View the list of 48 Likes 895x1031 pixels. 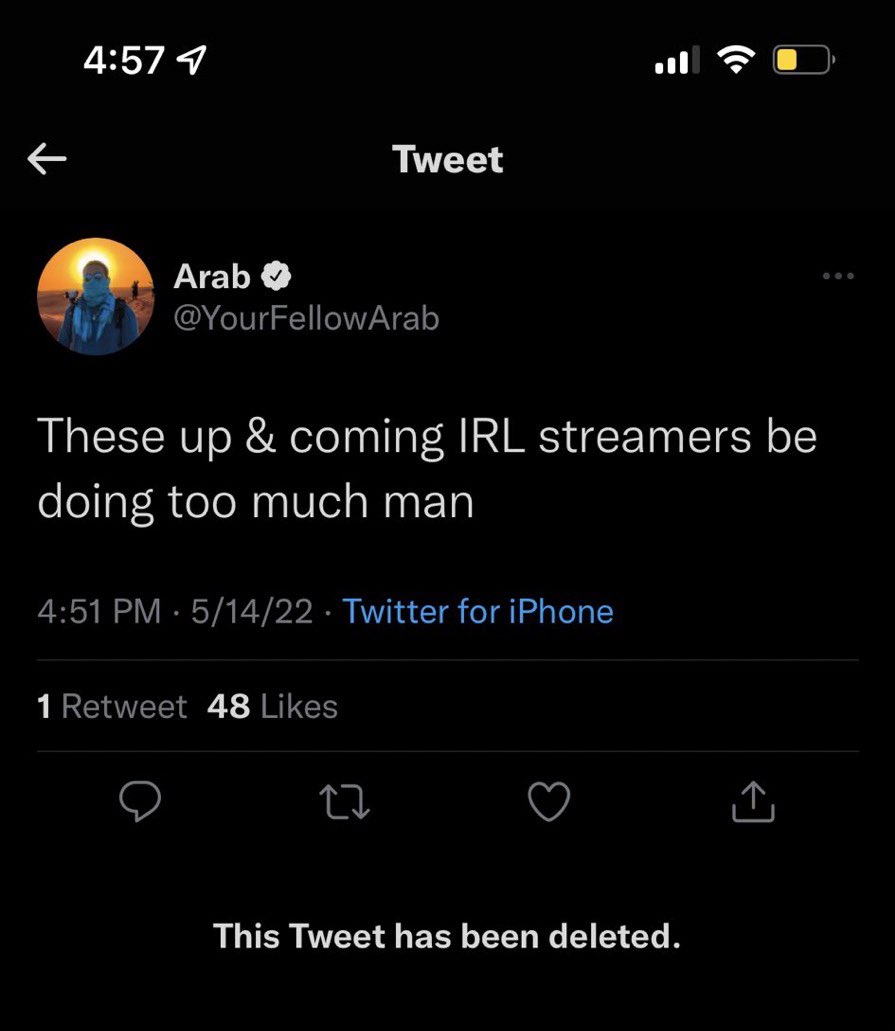(272, 707)
